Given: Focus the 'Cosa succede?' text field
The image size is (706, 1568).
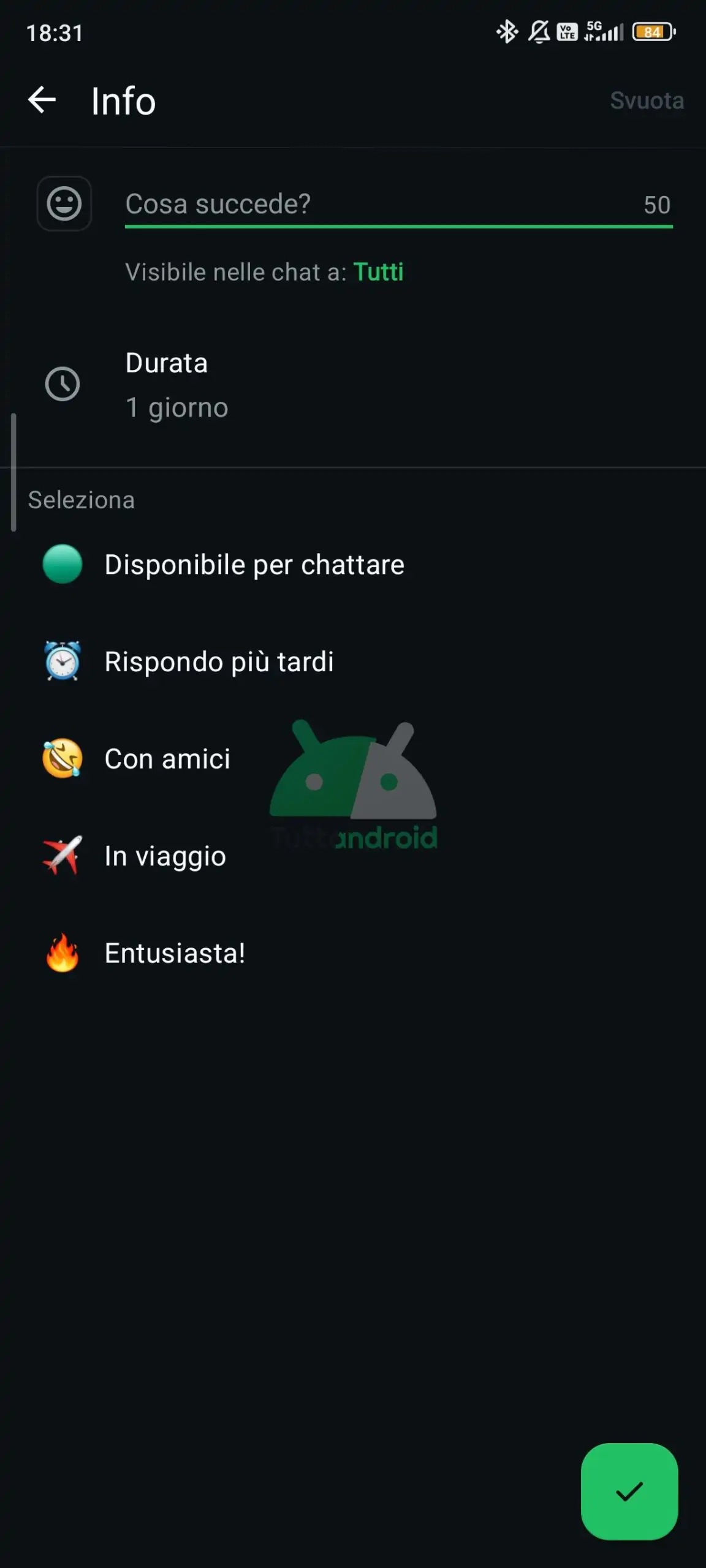Looking at the screenshot, I should (380, 204).
